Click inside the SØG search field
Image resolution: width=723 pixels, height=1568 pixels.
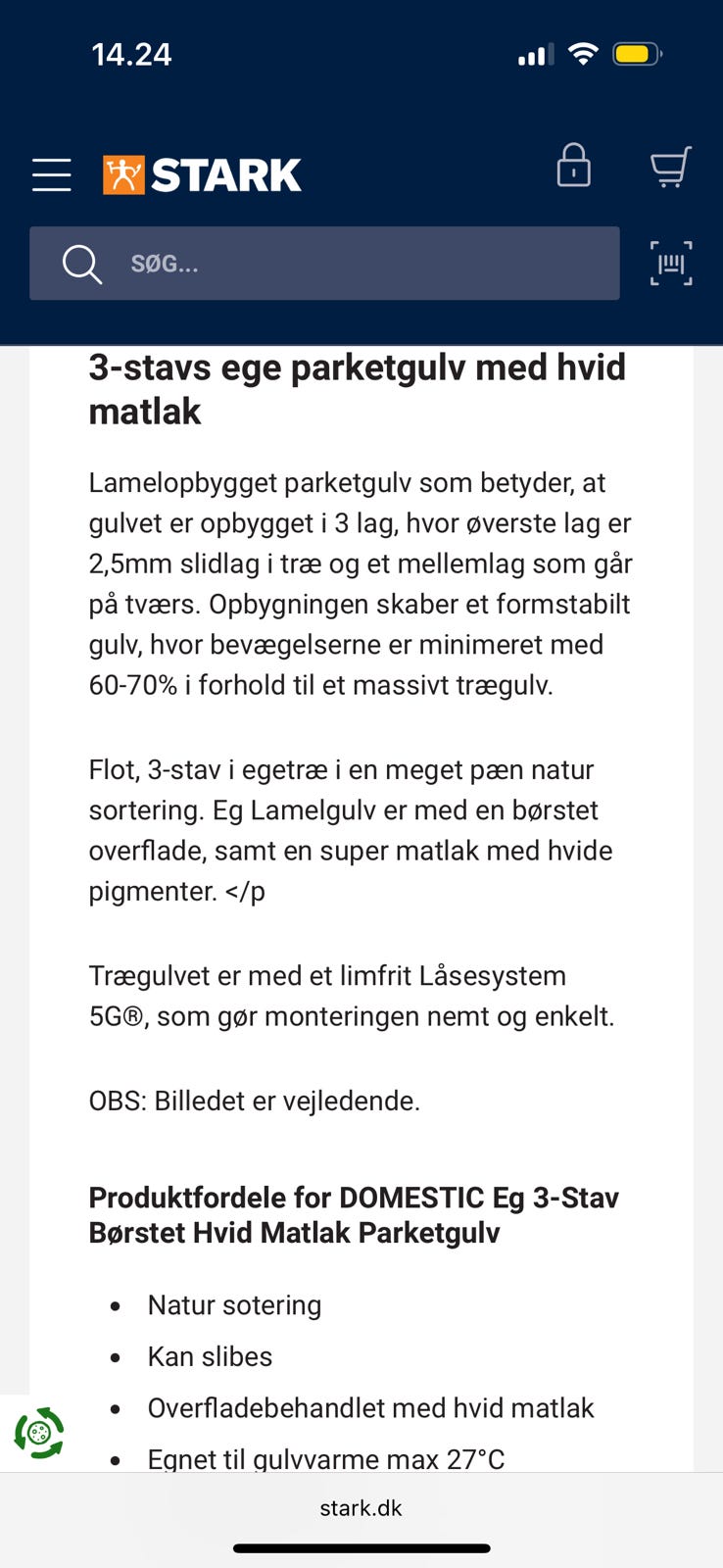323,263
